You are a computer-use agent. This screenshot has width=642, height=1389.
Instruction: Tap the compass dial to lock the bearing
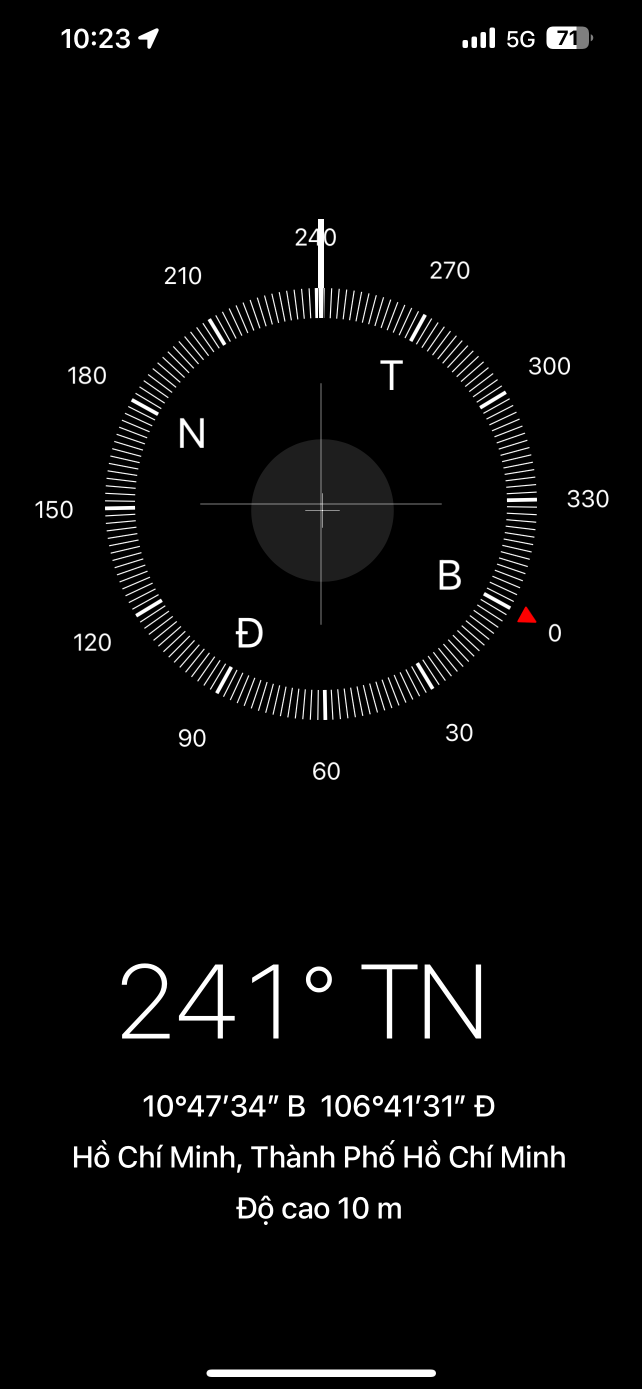pos(321,504)
